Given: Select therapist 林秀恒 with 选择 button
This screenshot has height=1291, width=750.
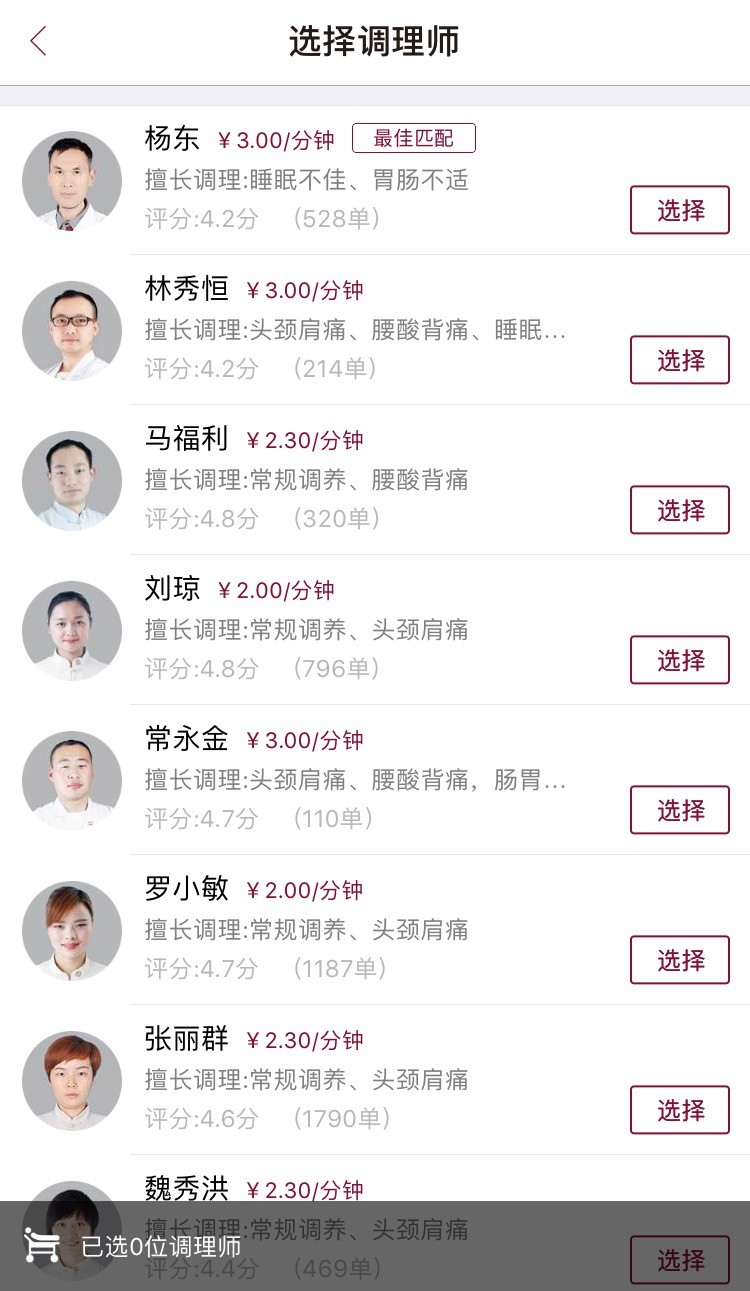Looking at the screenshot, I should [679, 360].
